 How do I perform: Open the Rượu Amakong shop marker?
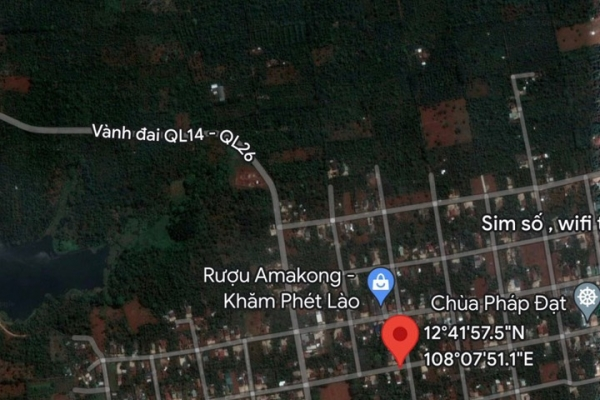pyautogui.click(x=381, y=285)
